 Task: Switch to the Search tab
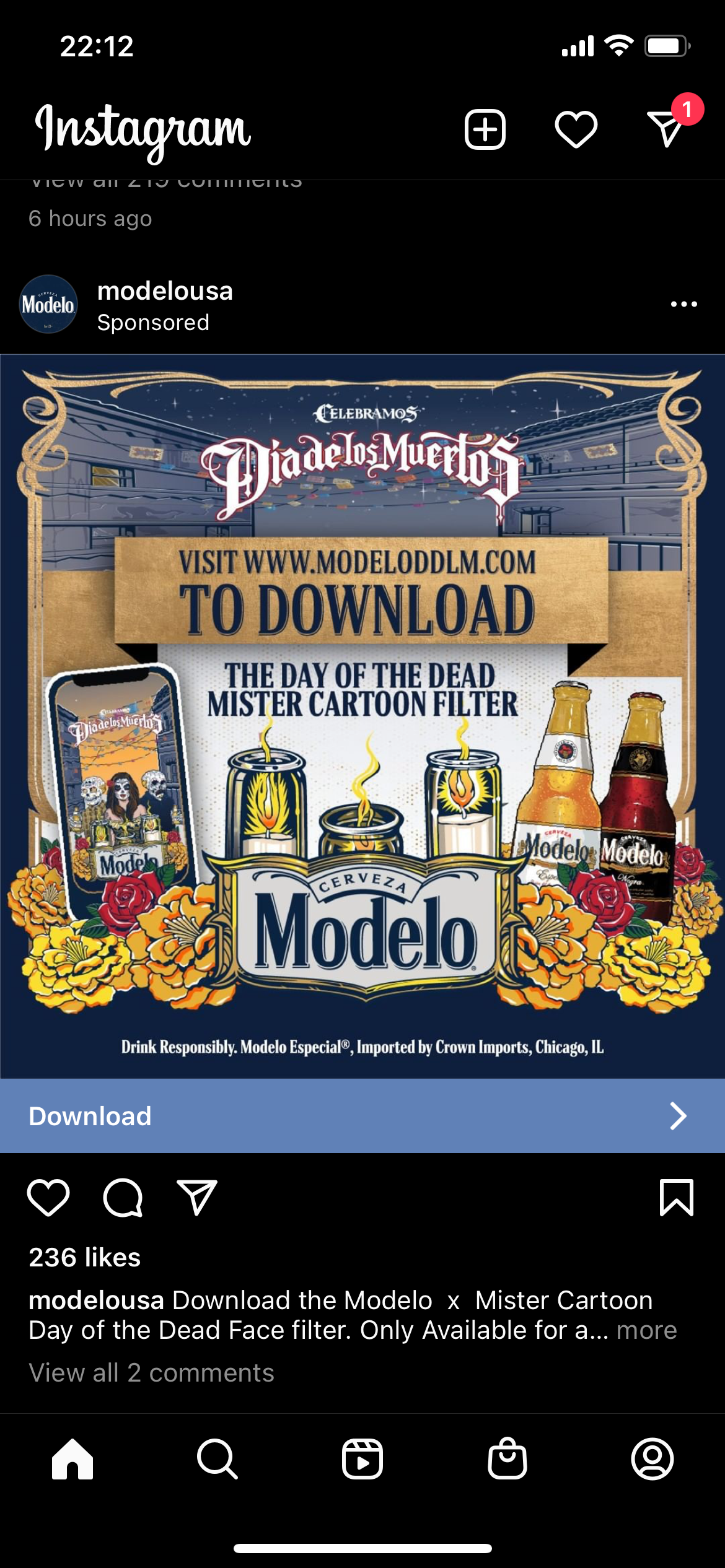point(217,1459)
